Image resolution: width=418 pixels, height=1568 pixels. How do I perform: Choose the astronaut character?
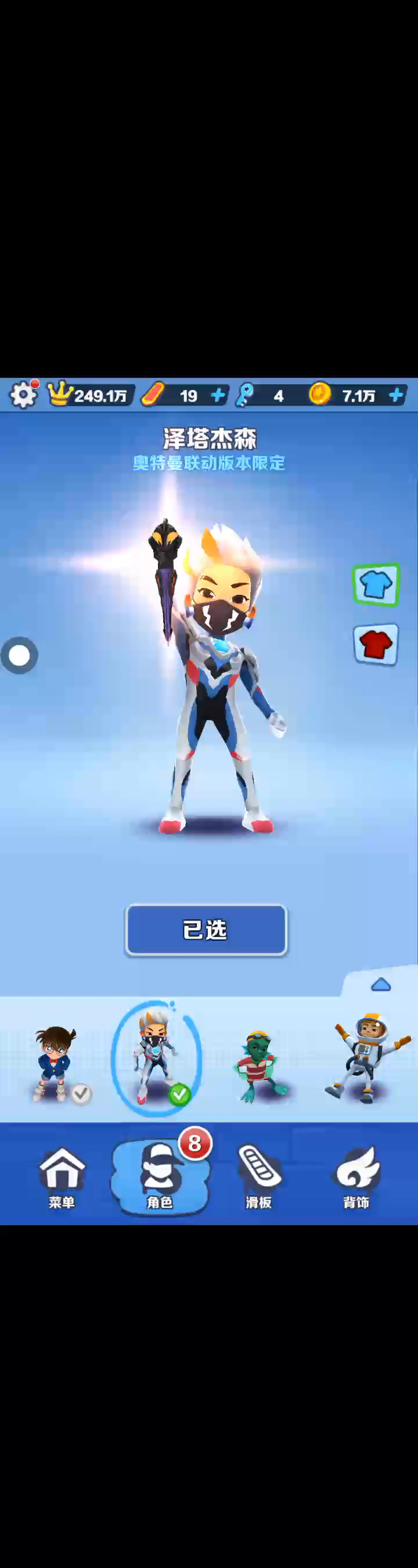(366, 1059)
